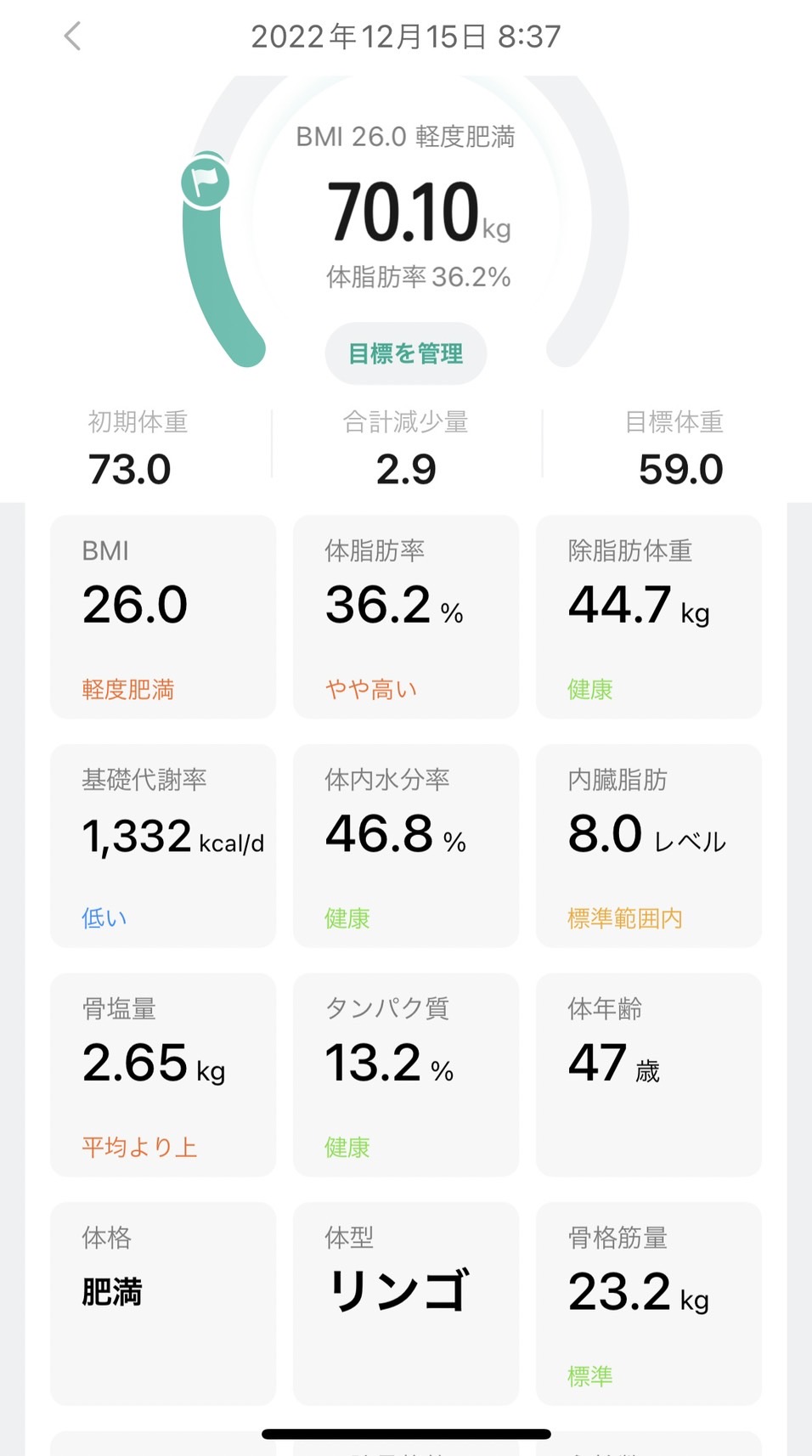View the 体型 リンゴ card
The height and width of the screenshot is (1456, 812).
coord(406,1304)
